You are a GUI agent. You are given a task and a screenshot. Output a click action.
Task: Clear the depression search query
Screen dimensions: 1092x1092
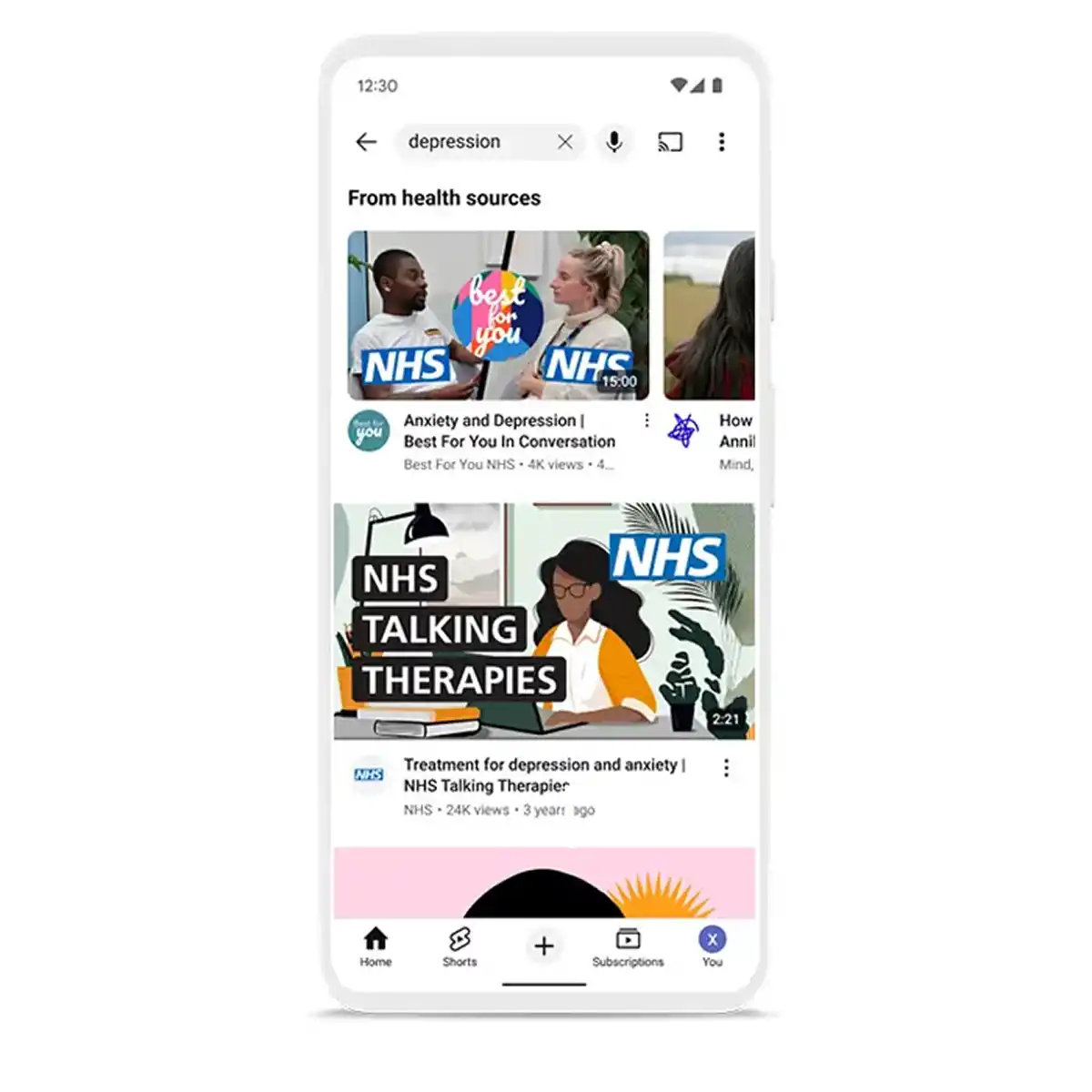click(x=565, y=142)
